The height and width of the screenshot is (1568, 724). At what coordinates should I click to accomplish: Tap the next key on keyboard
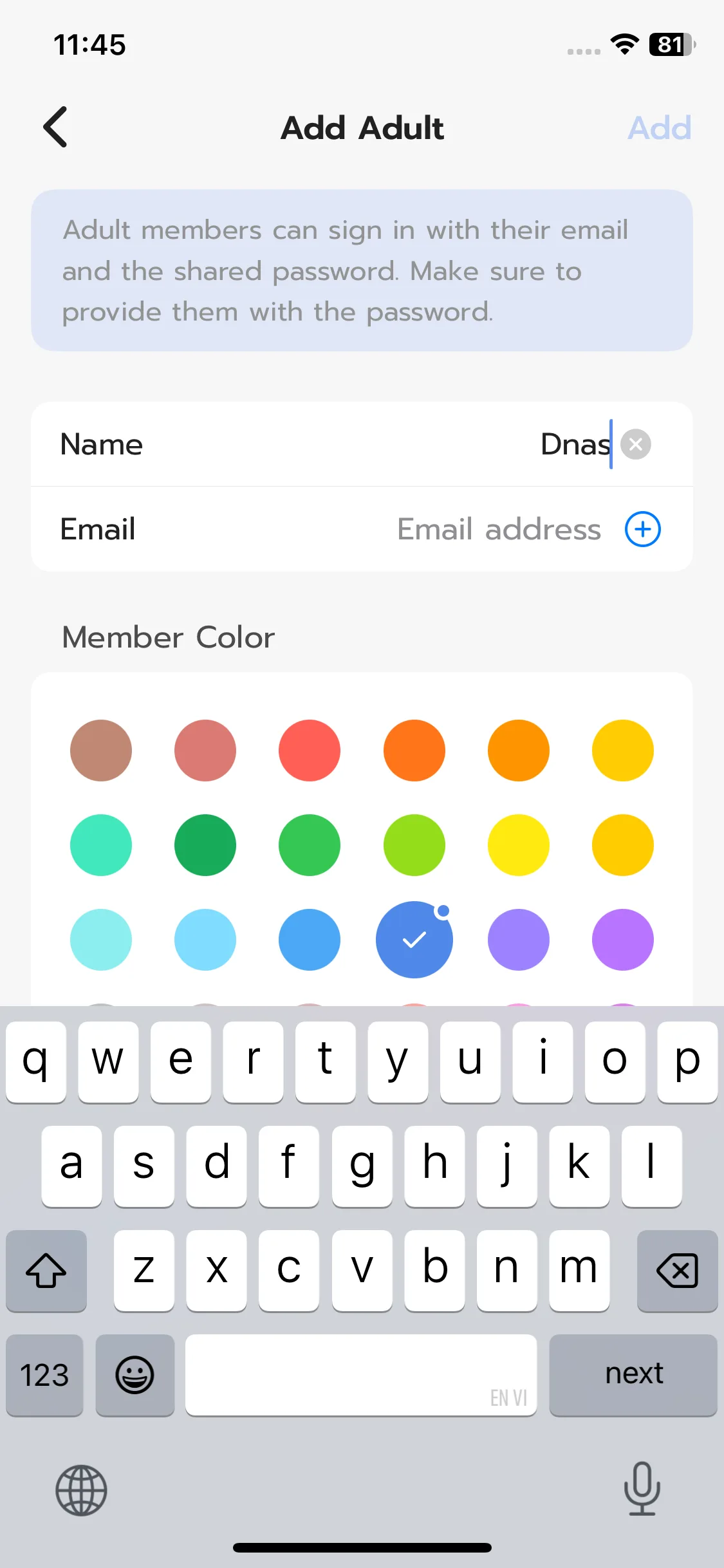tap(633, 1375)
